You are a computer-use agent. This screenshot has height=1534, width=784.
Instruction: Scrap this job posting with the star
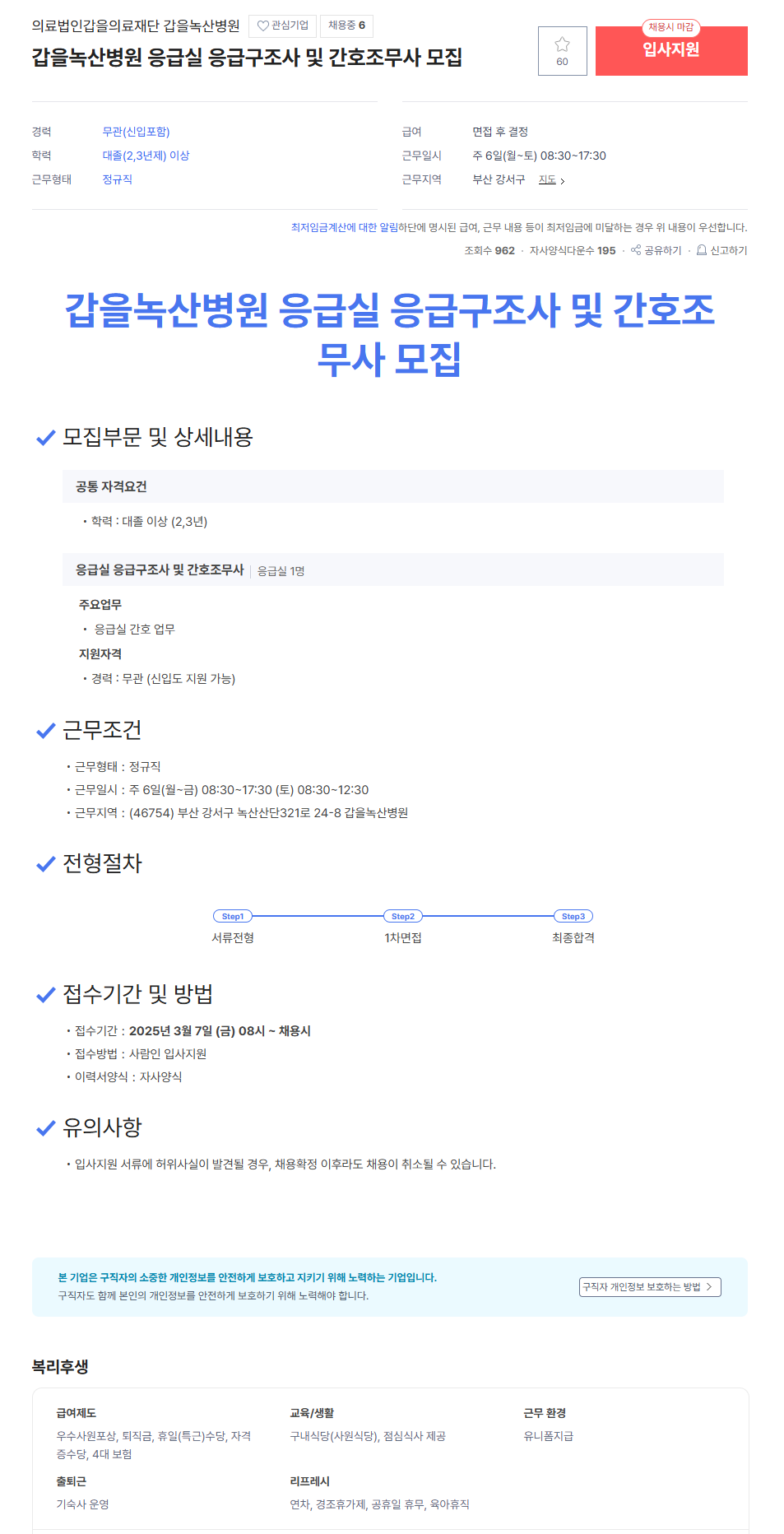[562, 51]
